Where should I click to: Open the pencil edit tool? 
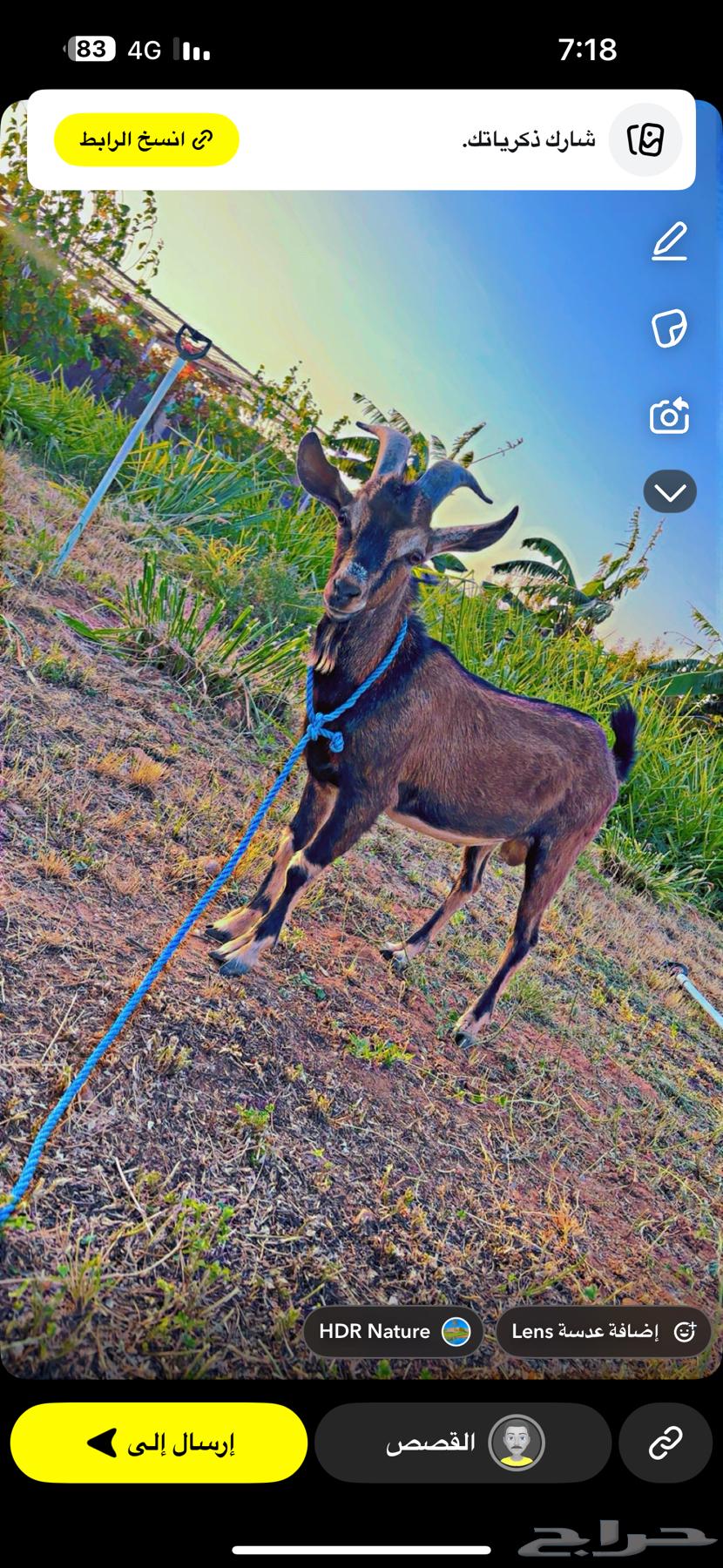click(x=669, y=241)
